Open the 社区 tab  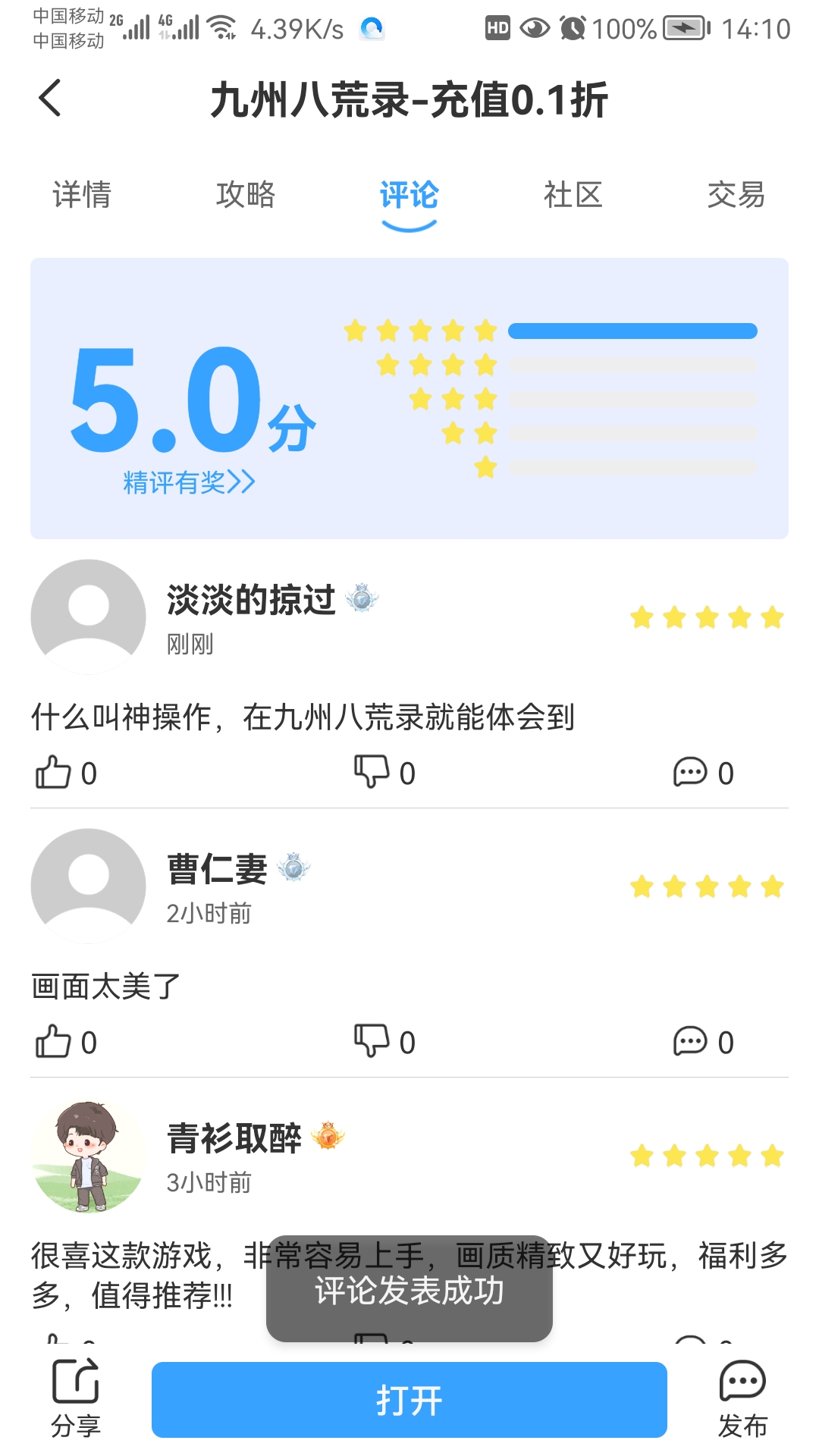(x=573, y=195)
